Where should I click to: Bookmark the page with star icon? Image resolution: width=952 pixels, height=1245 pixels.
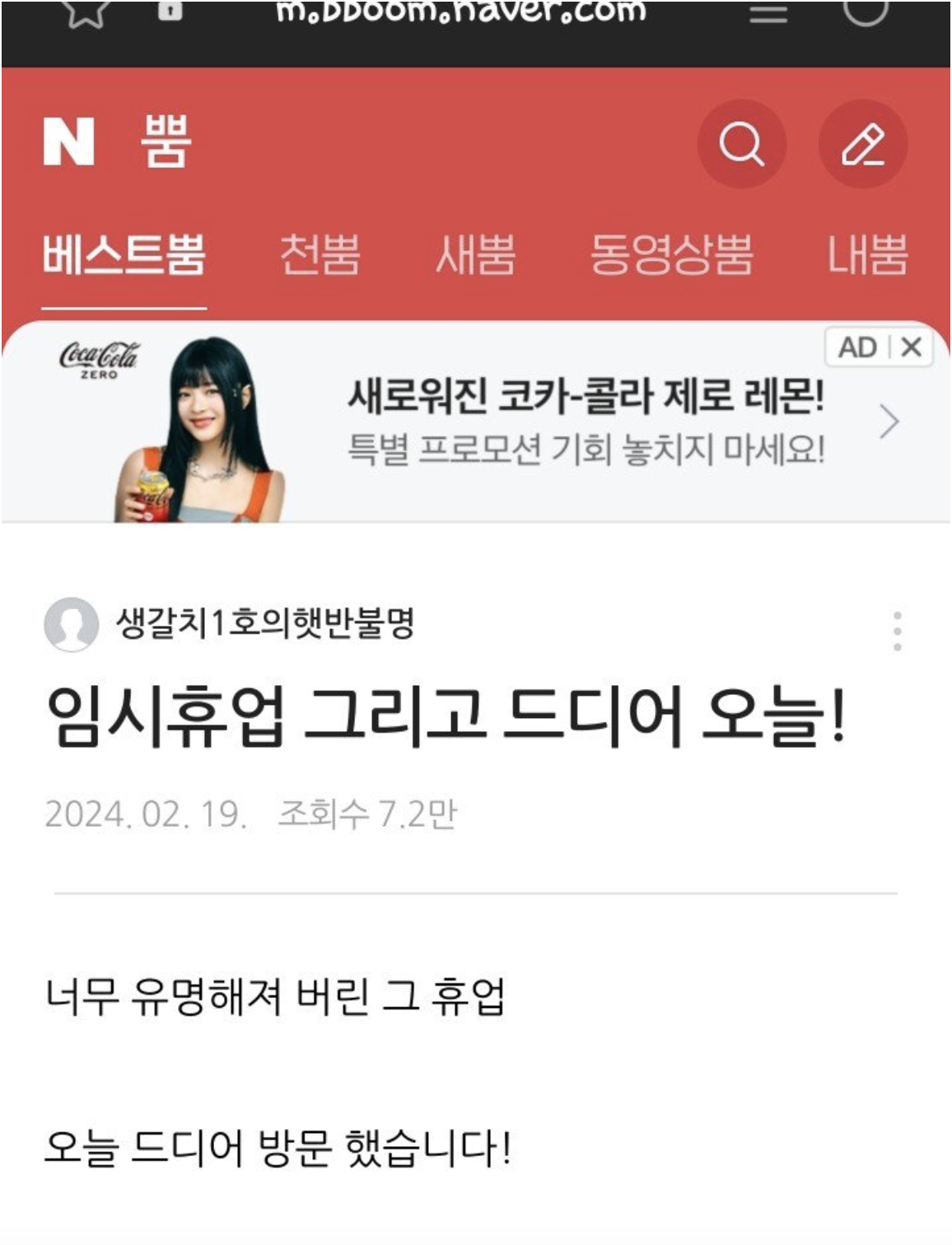[x=86, y=12]
